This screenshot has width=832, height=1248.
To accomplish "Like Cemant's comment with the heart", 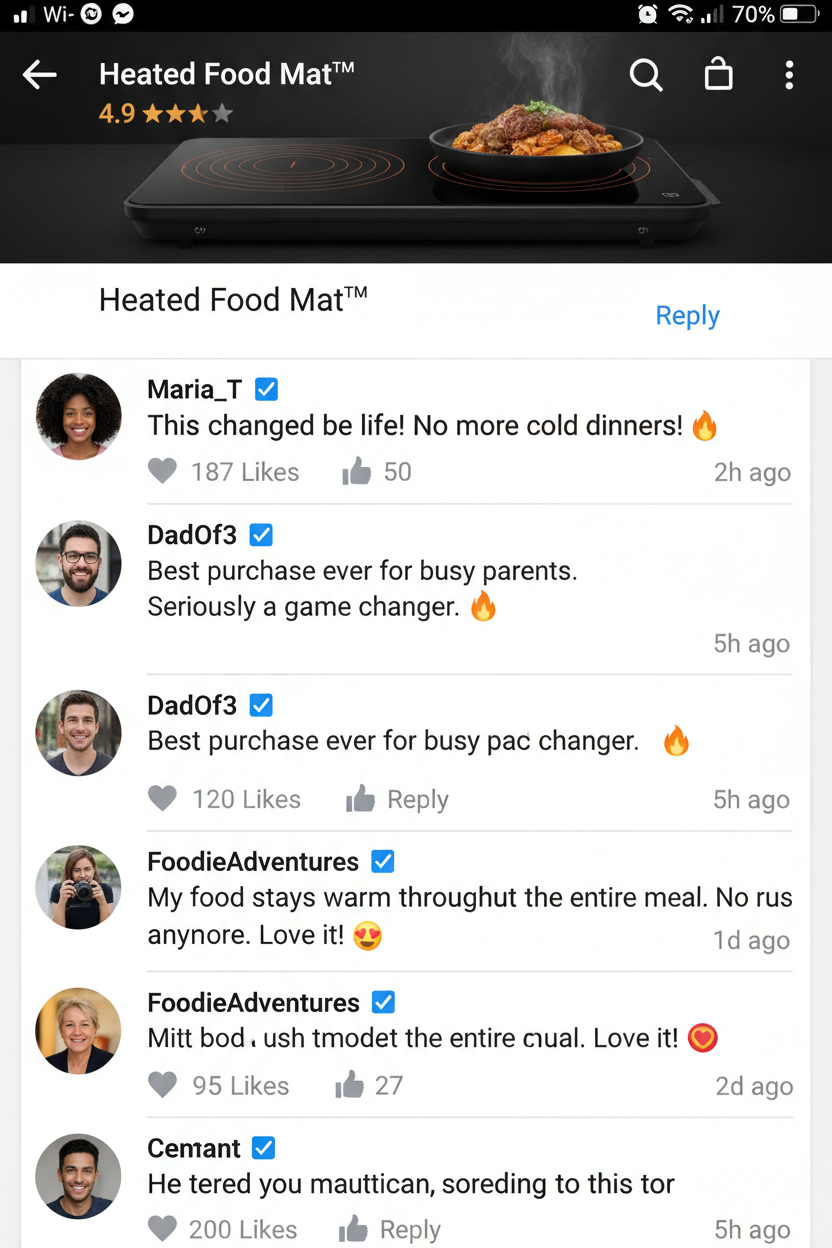I will [x=162, y=1228].
